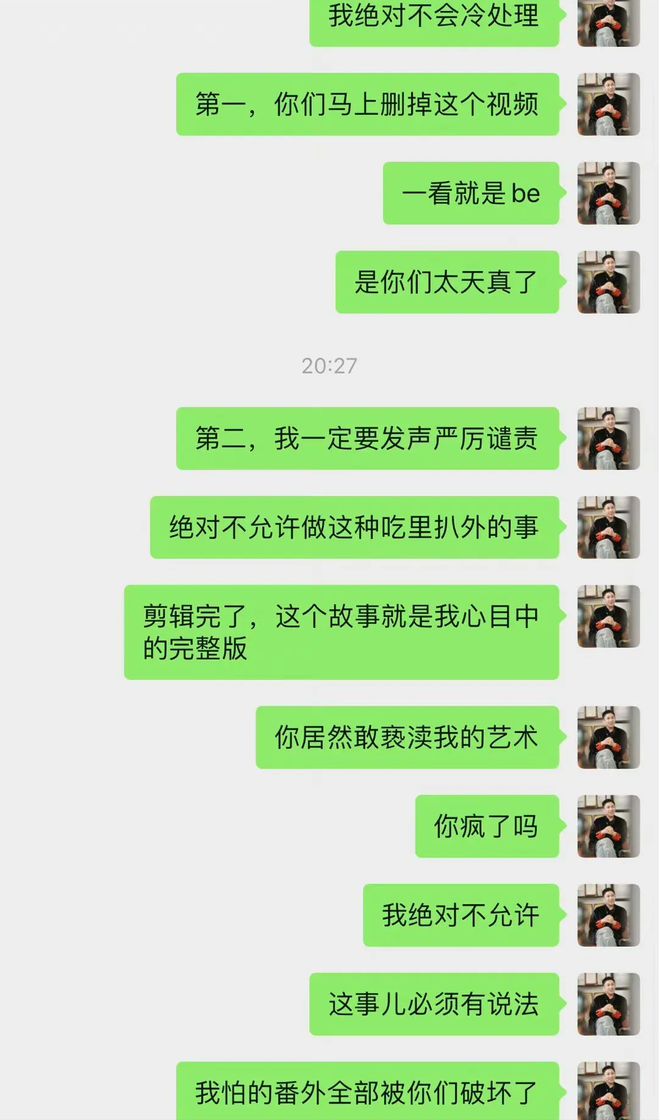
Task: Open avatar beside "第二，我一定要发声严厉谴责"
Action: tap(608, 438)
